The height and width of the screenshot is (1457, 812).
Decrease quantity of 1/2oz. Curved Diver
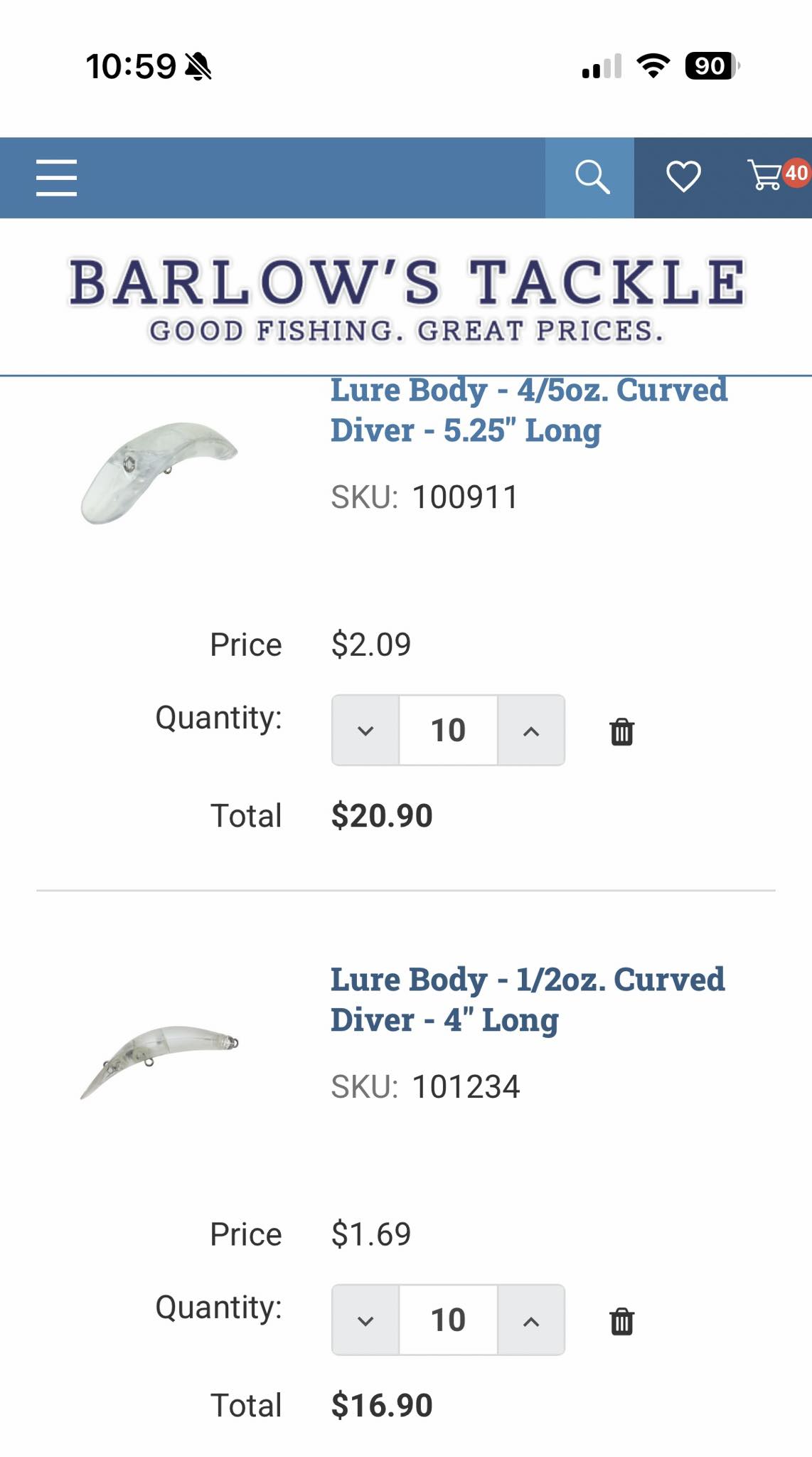(365, 1320)
